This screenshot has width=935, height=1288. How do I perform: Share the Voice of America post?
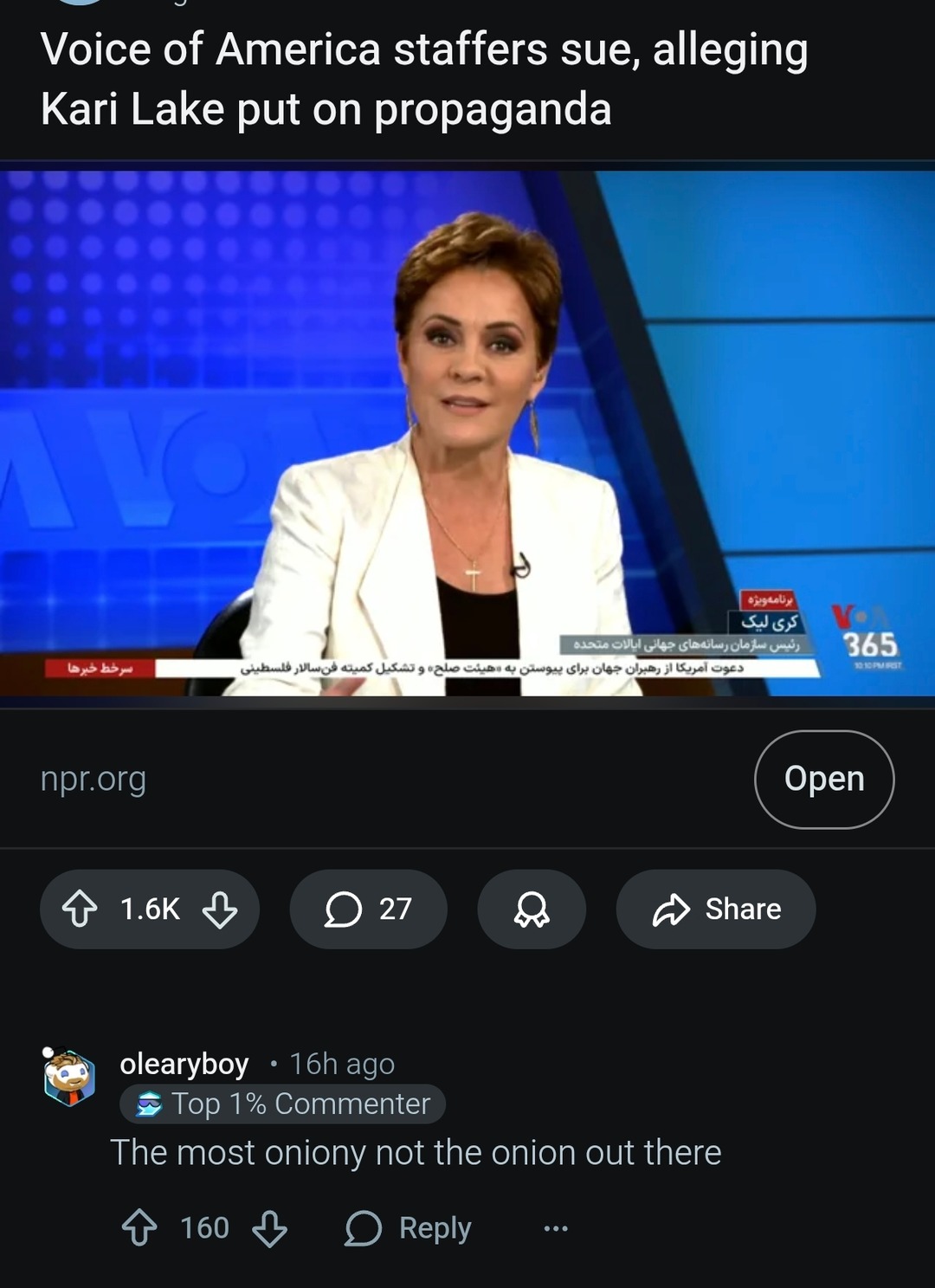[x=716, y=909]
